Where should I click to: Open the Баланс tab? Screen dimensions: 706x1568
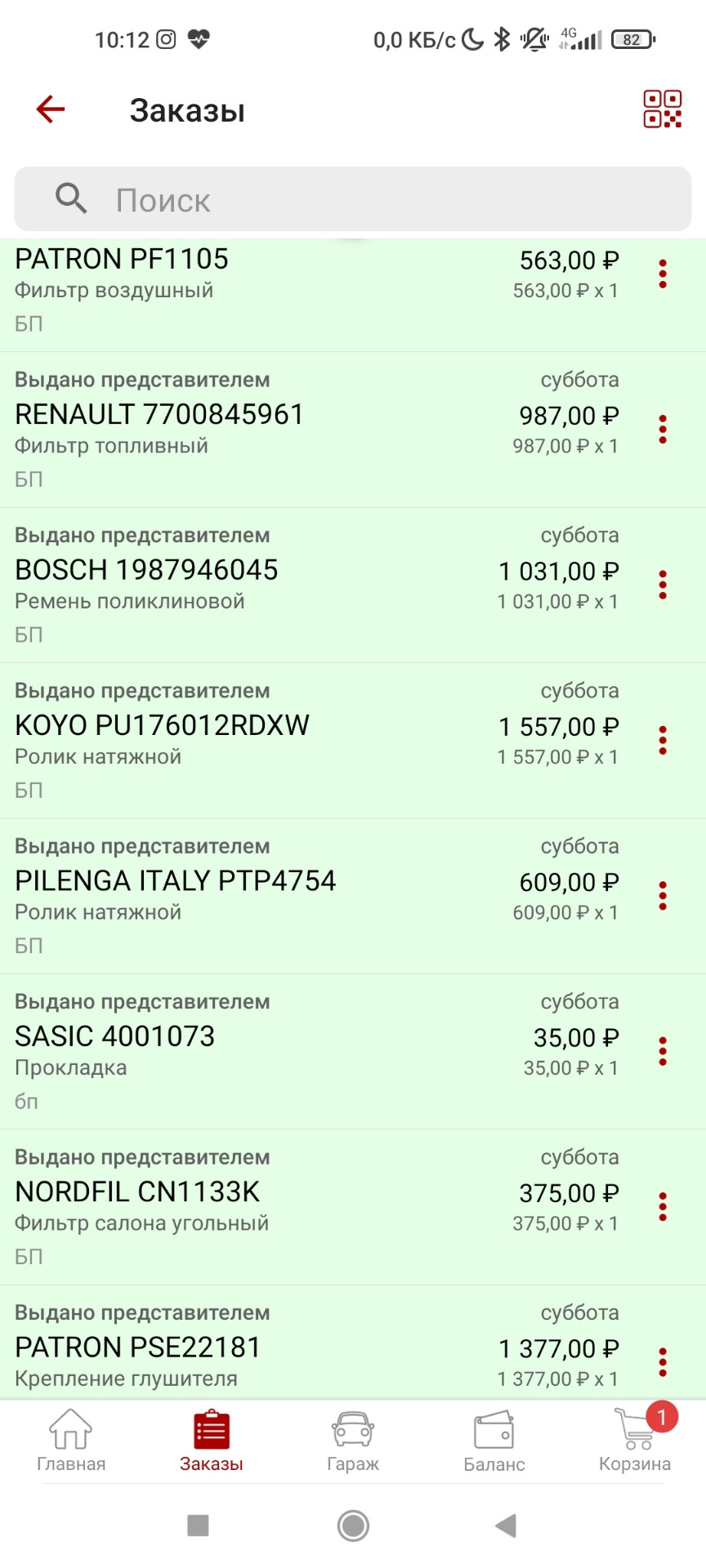coord(494,1441)
